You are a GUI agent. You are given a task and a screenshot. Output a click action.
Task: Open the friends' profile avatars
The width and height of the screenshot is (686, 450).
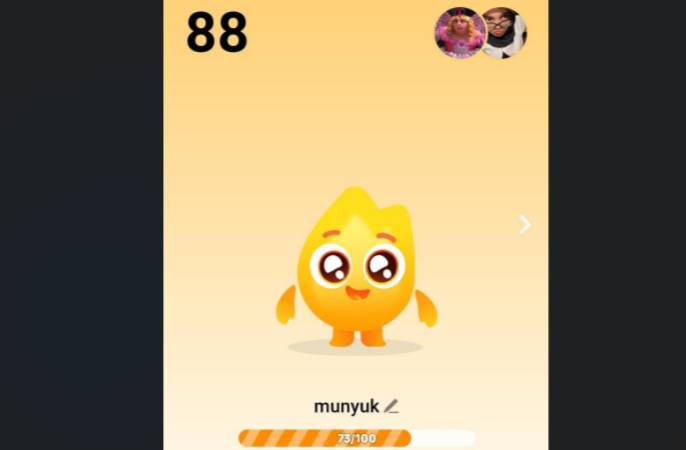click(480, 32)
